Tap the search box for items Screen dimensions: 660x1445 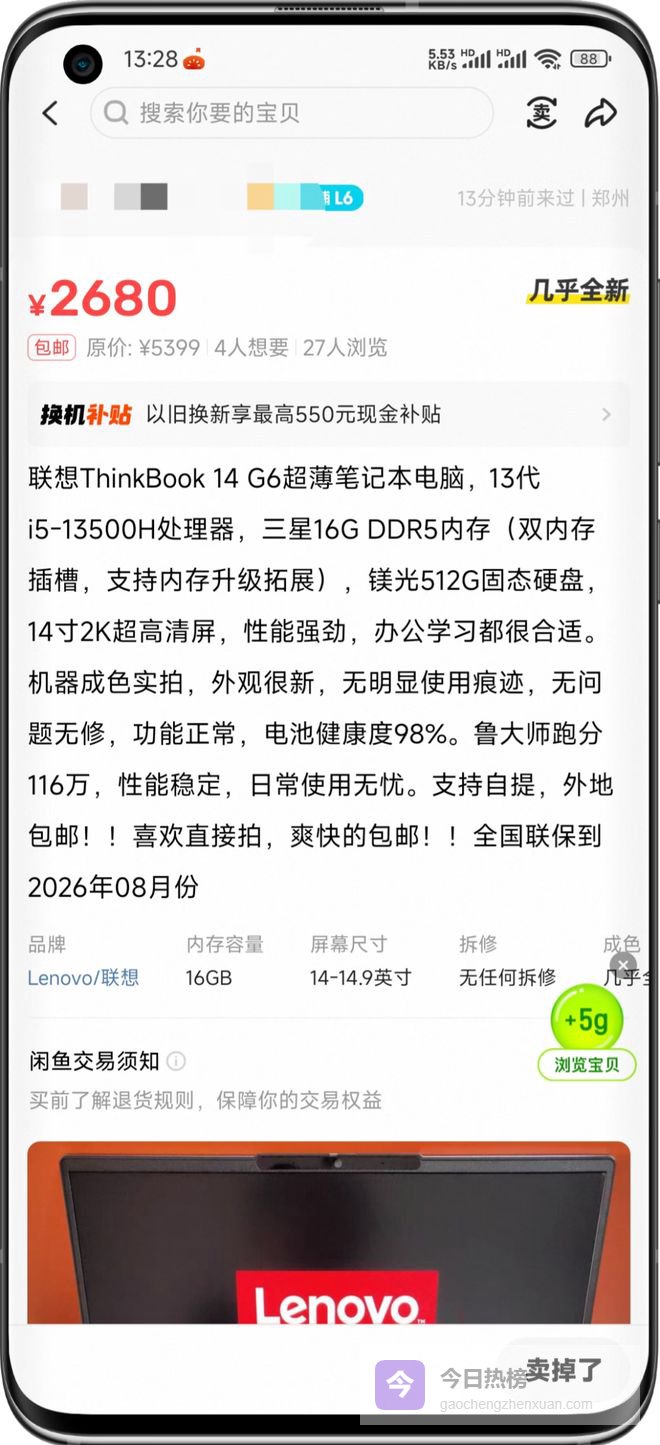click(x=291, y=113)
